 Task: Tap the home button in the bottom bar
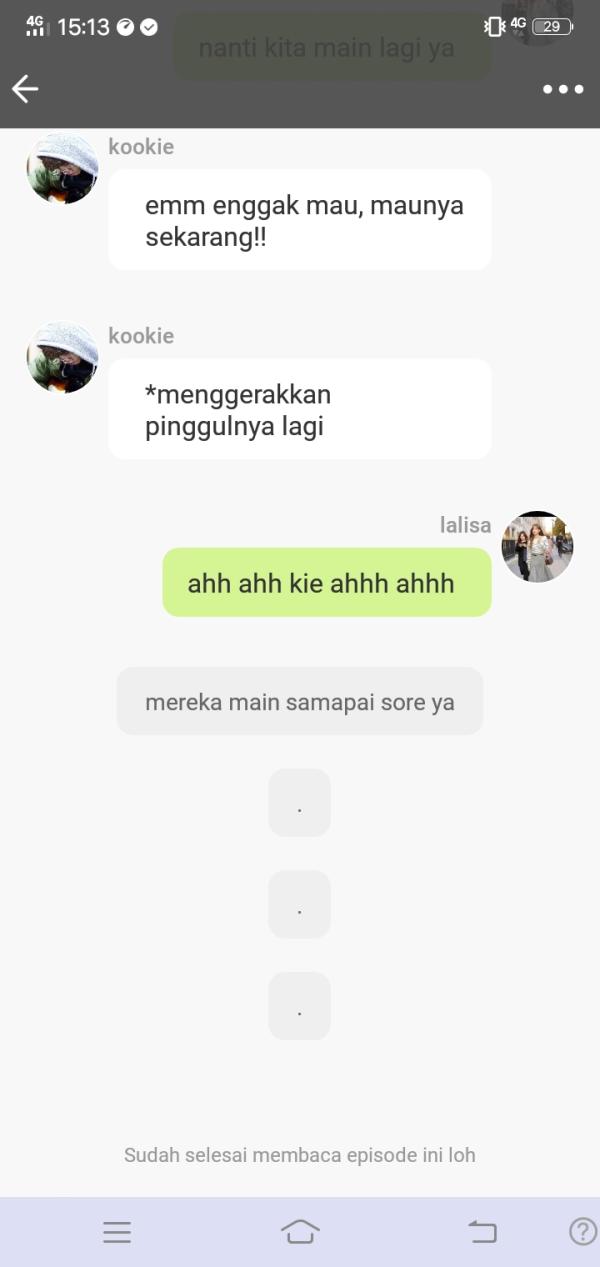[300, 1232]
